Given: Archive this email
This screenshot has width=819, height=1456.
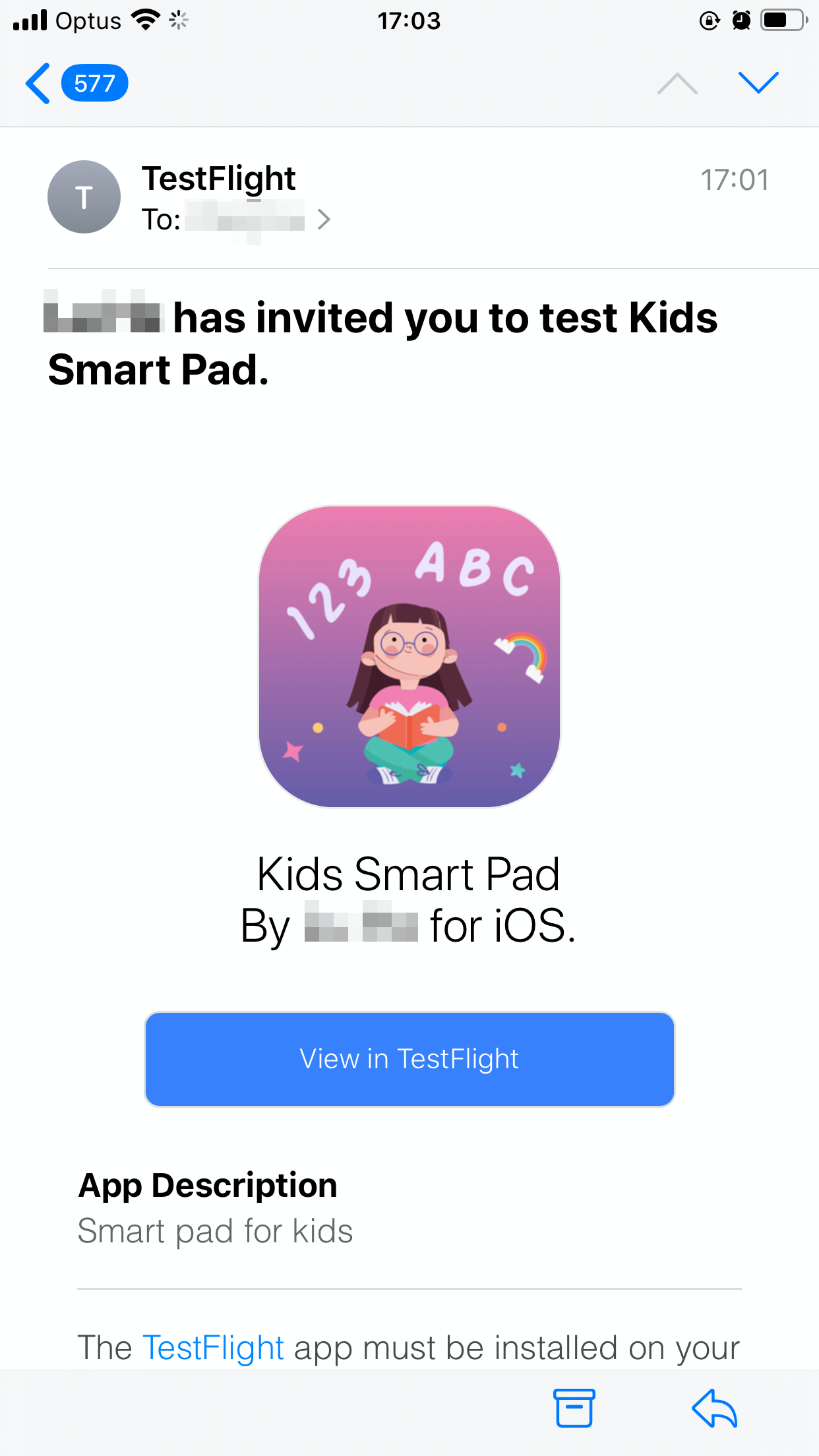Looking at the screenshot, I should click(574, 1408).
